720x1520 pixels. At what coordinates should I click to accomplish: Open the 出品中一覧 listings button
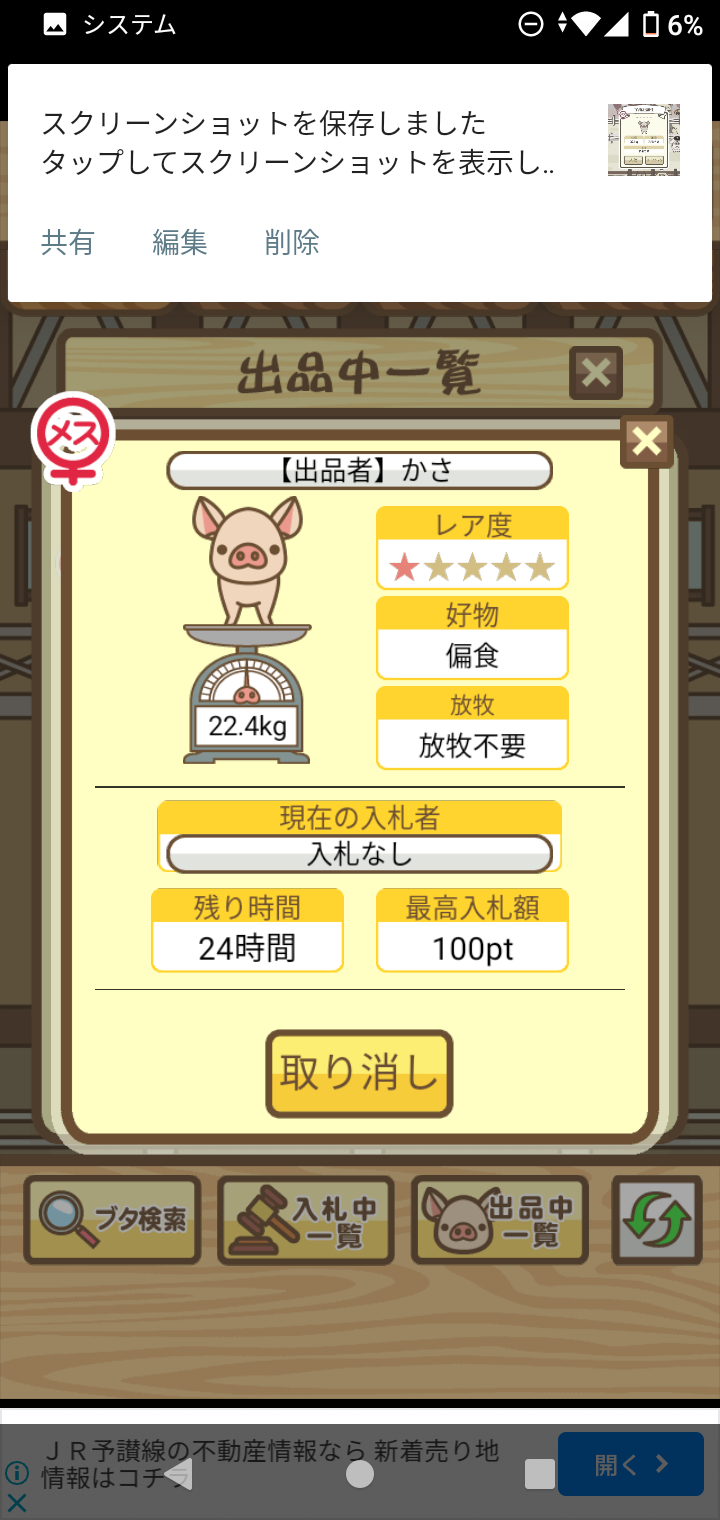click(x=499, y=1219)
